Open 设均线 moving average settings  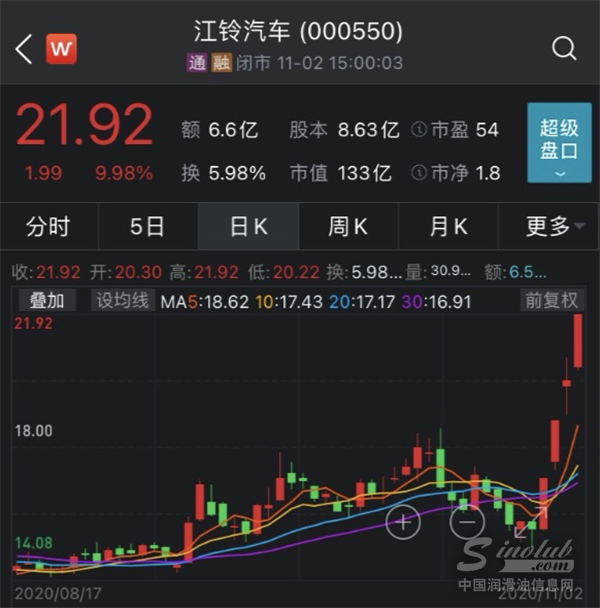click(x=121, y=300)
